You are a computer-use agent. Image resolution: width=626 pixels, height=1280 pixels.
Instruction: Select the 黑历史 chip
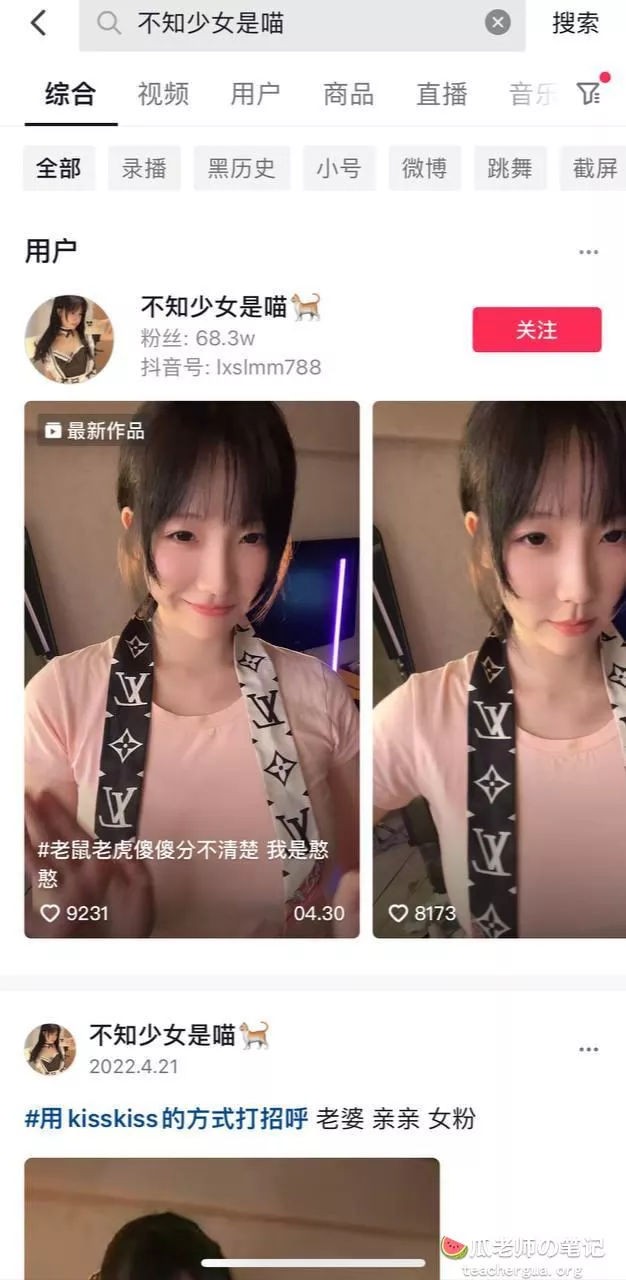pyautogui.click(x=241, y=168)
